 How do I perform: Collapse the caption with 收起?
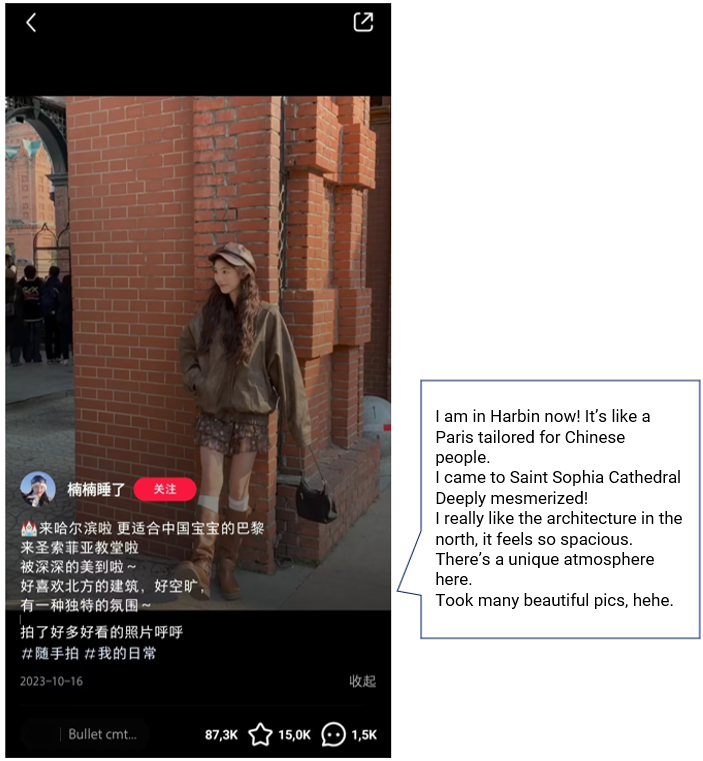coord(362,681)
